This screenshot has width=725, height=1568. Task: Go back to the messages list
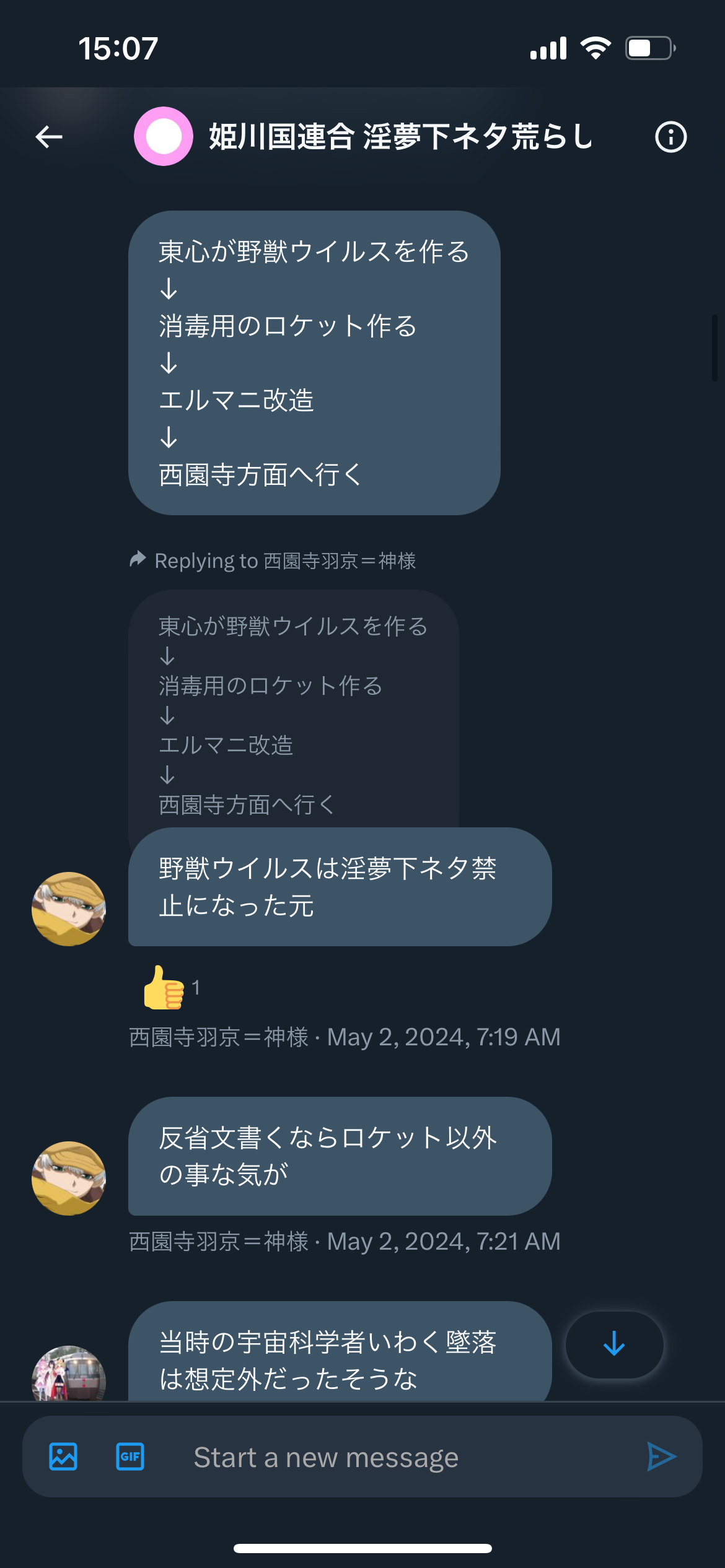click(49, 137)
